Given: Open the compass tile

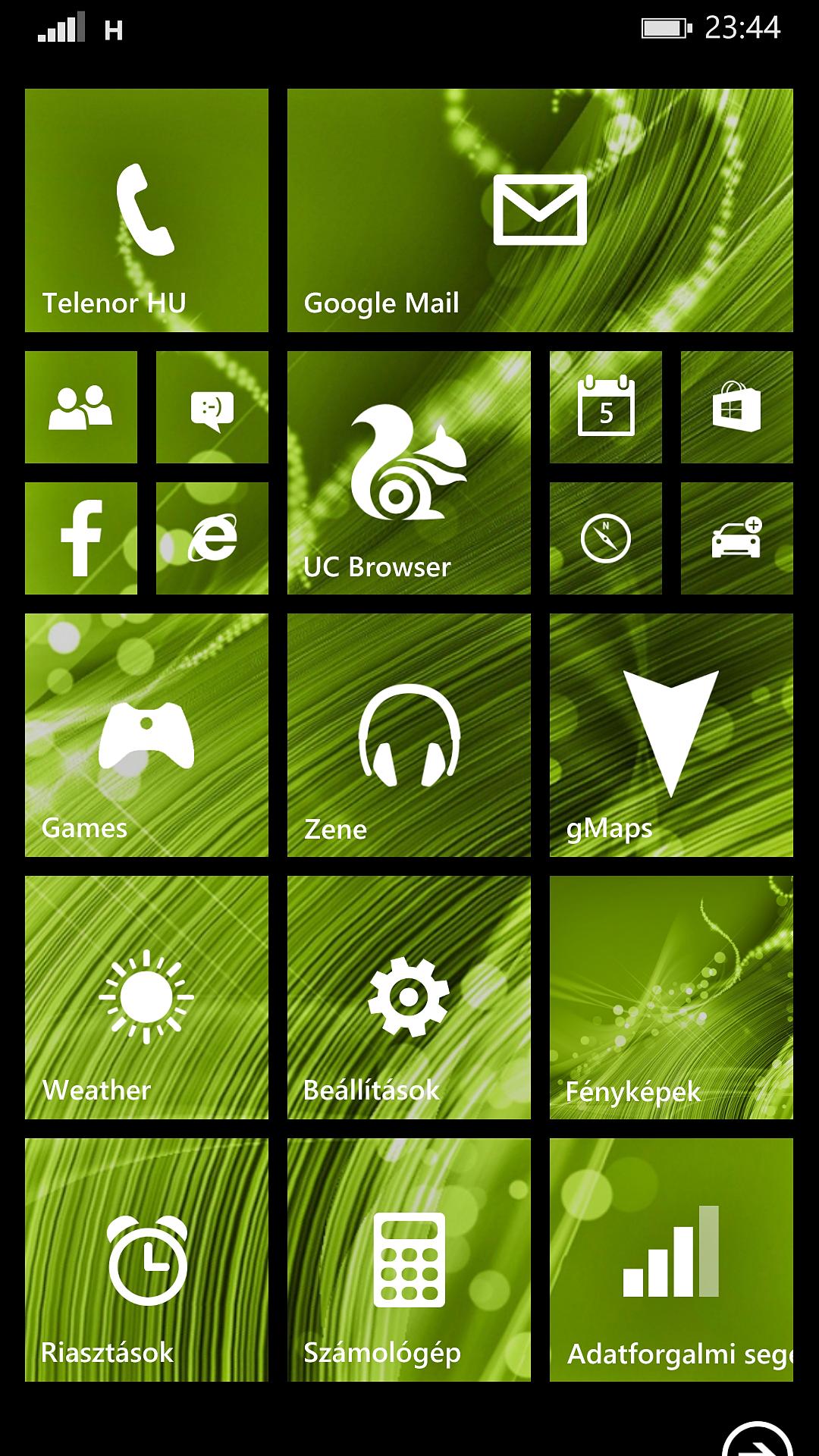Looking at the screenshot, I should coord(606,538).
